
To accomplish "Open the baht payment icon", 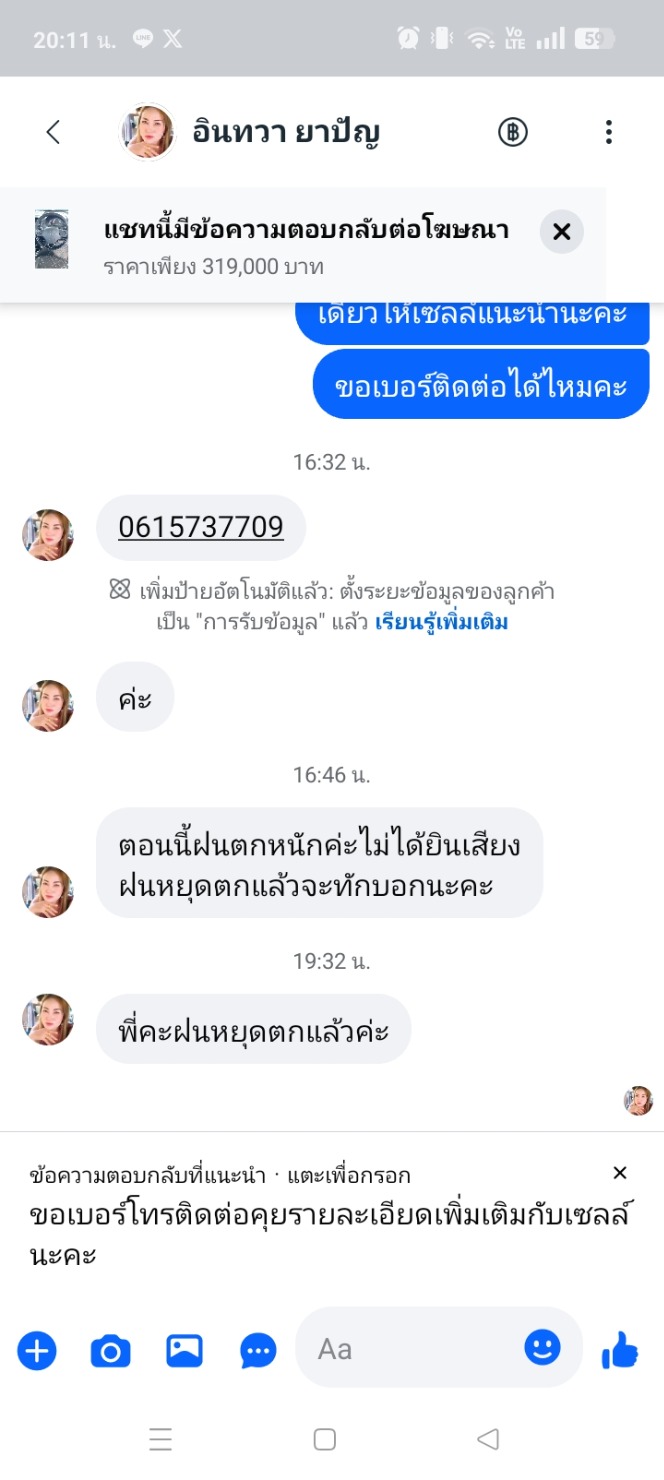I will point(513,132).
